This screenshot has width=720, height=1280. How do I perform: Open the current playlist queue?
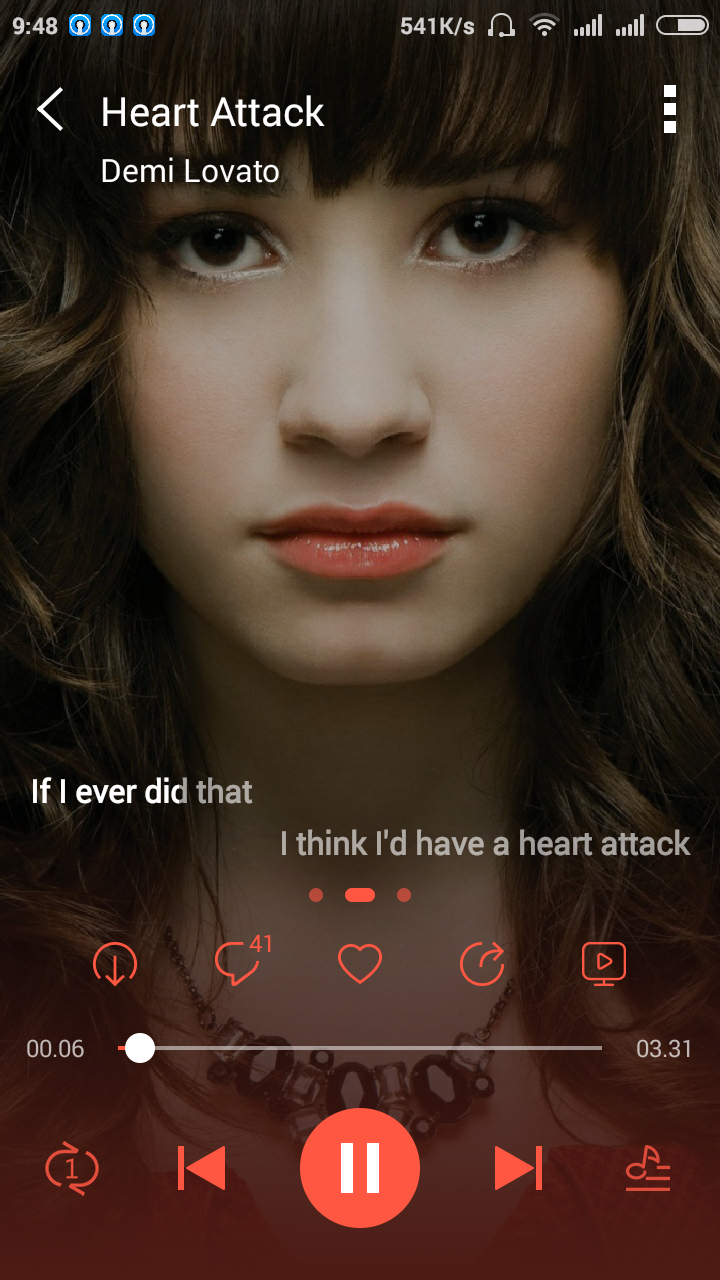[648, 1168]
